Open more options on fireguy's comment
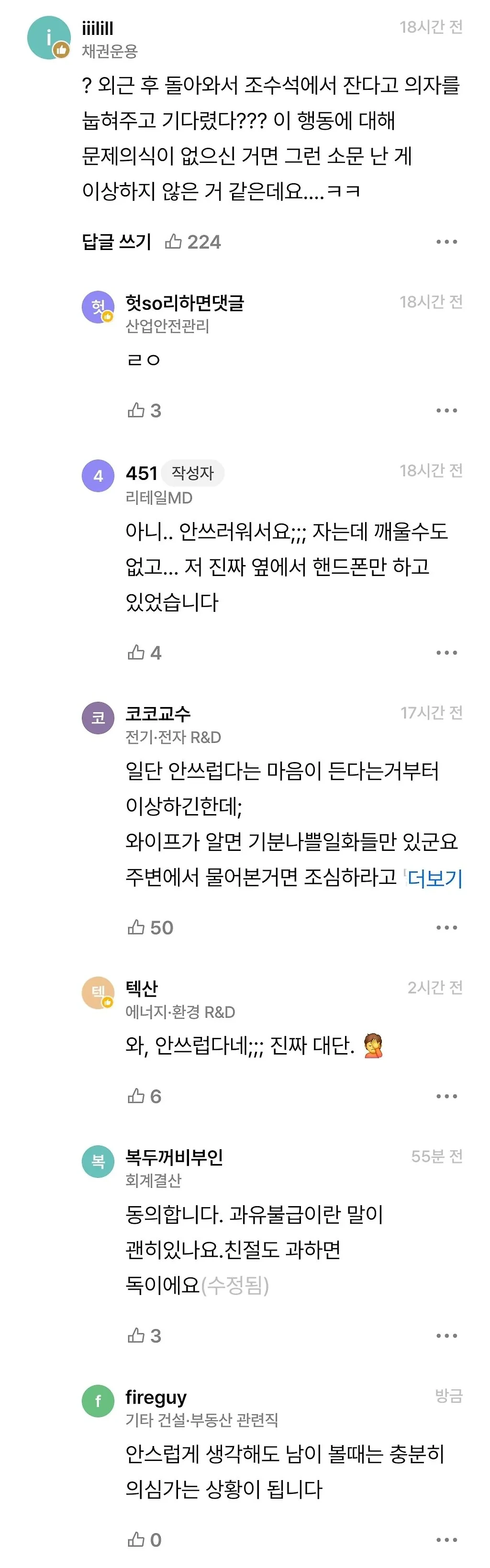Viewport: 490px width, 1568px height. [x=446, y=1539]
